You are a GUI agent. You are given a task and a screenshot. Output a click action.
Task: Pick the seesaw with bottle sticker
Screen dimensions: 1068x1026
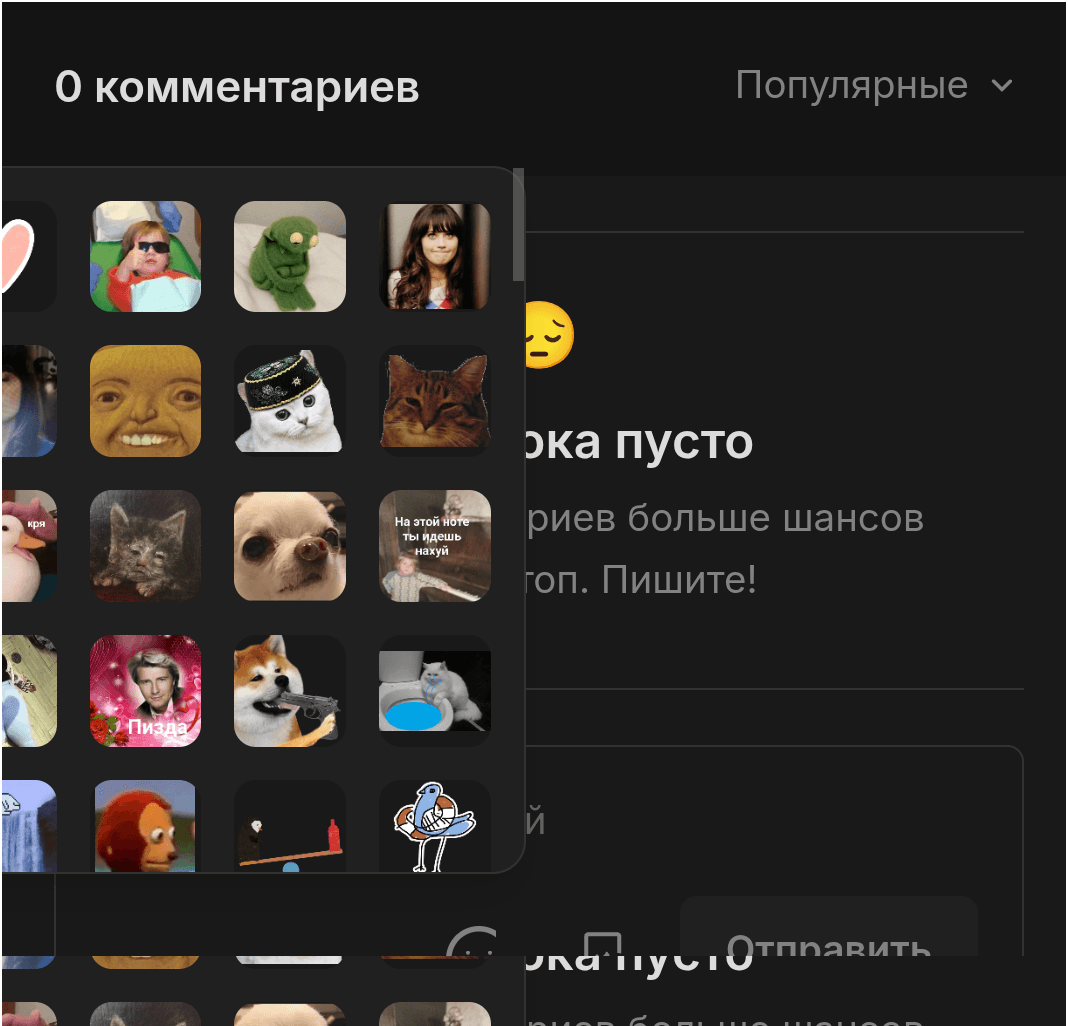coord(290,826)
